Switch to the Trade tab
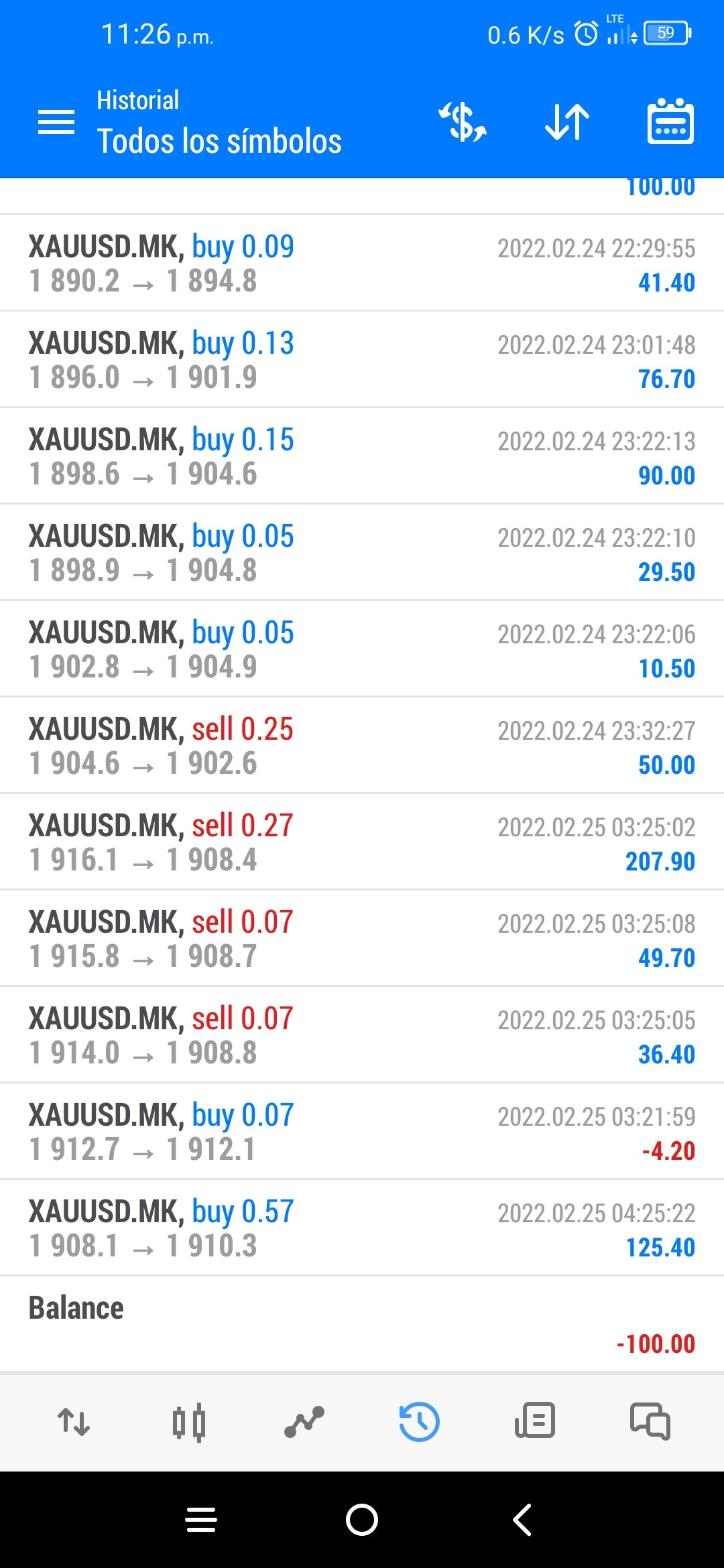The image size is (724, 1568). click(304, 1422)
